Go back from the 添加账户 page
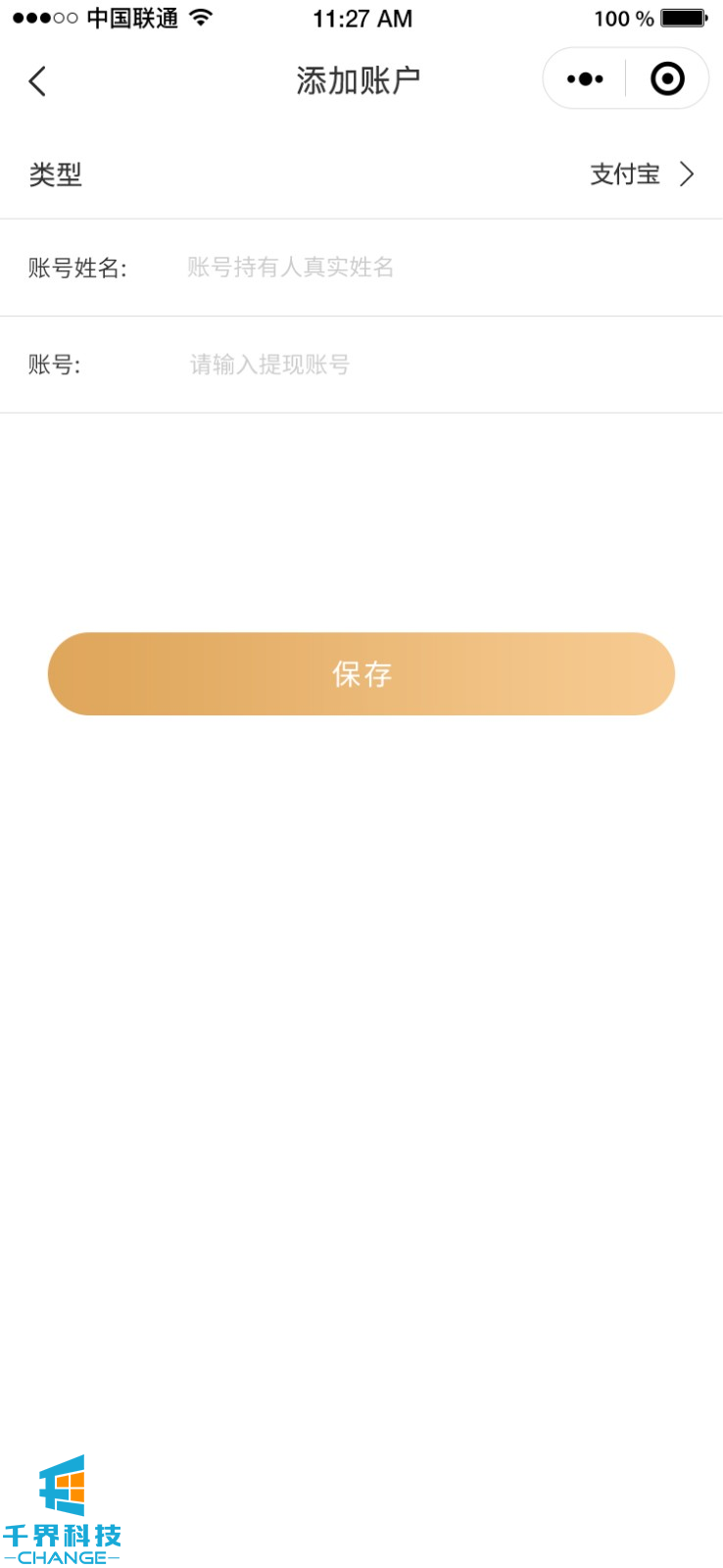 [37, 80]
